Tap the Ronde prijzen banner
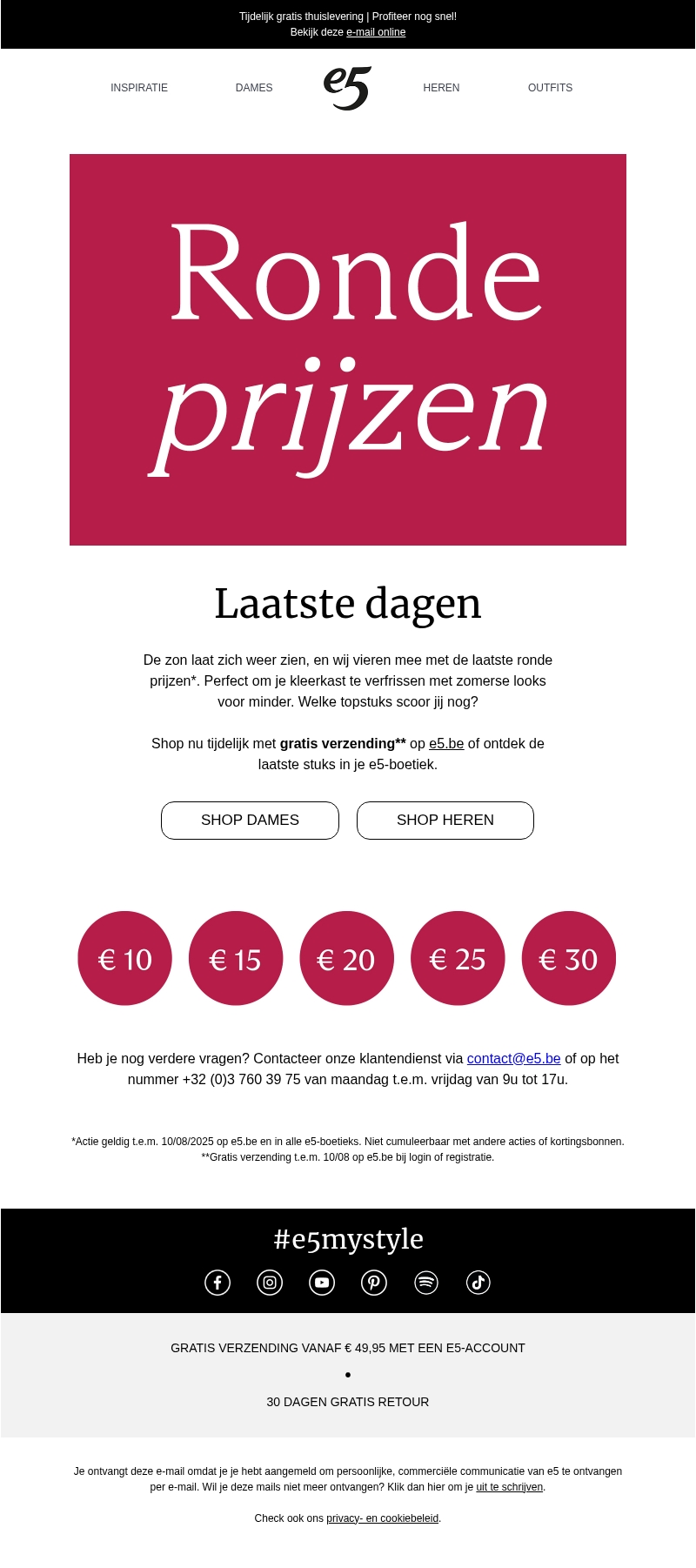This screenshot has height=1568, width=696. (x=348, y=350)
